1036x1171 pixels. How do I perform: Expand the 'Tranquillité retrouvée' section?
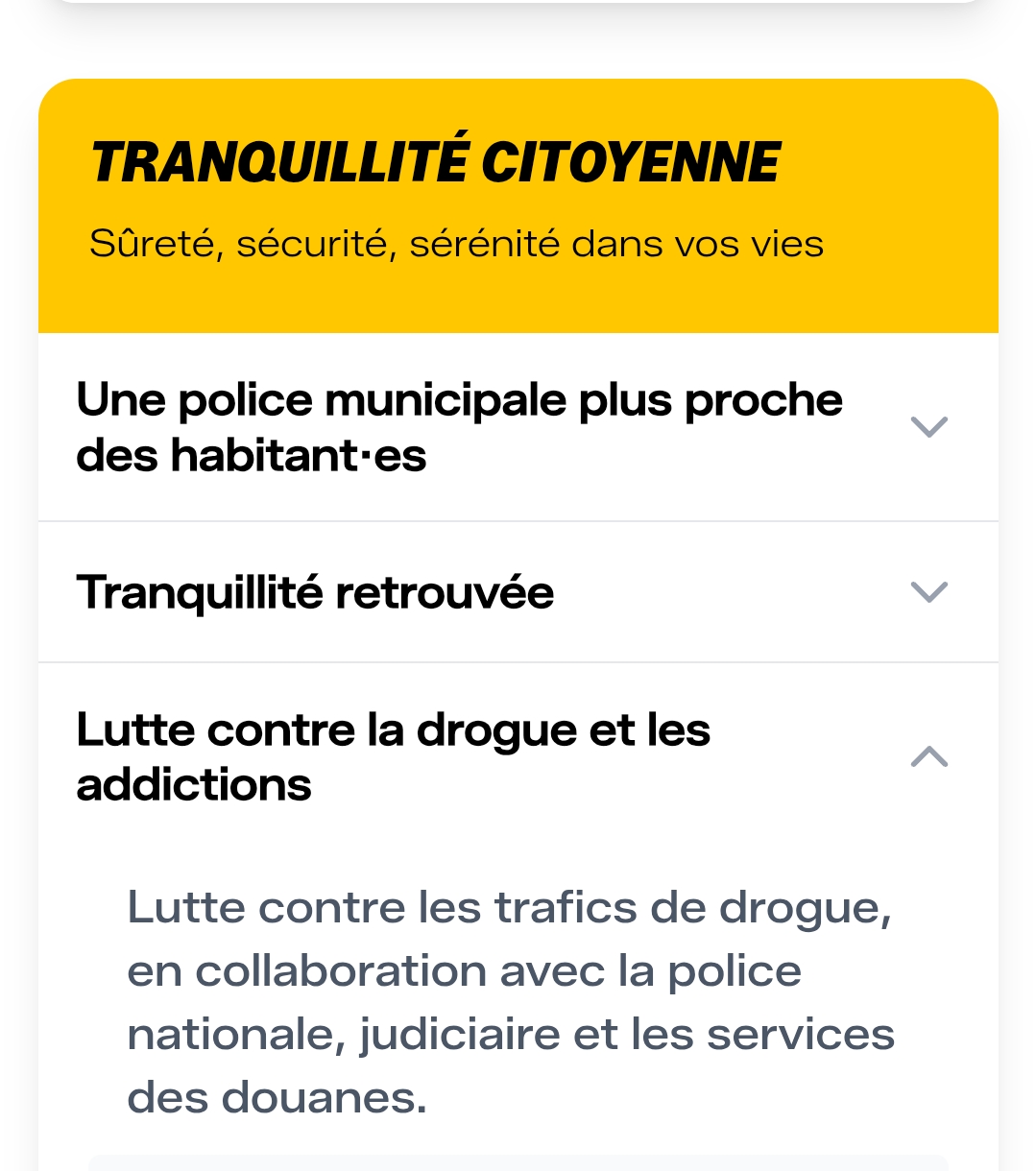coord(928,592)
